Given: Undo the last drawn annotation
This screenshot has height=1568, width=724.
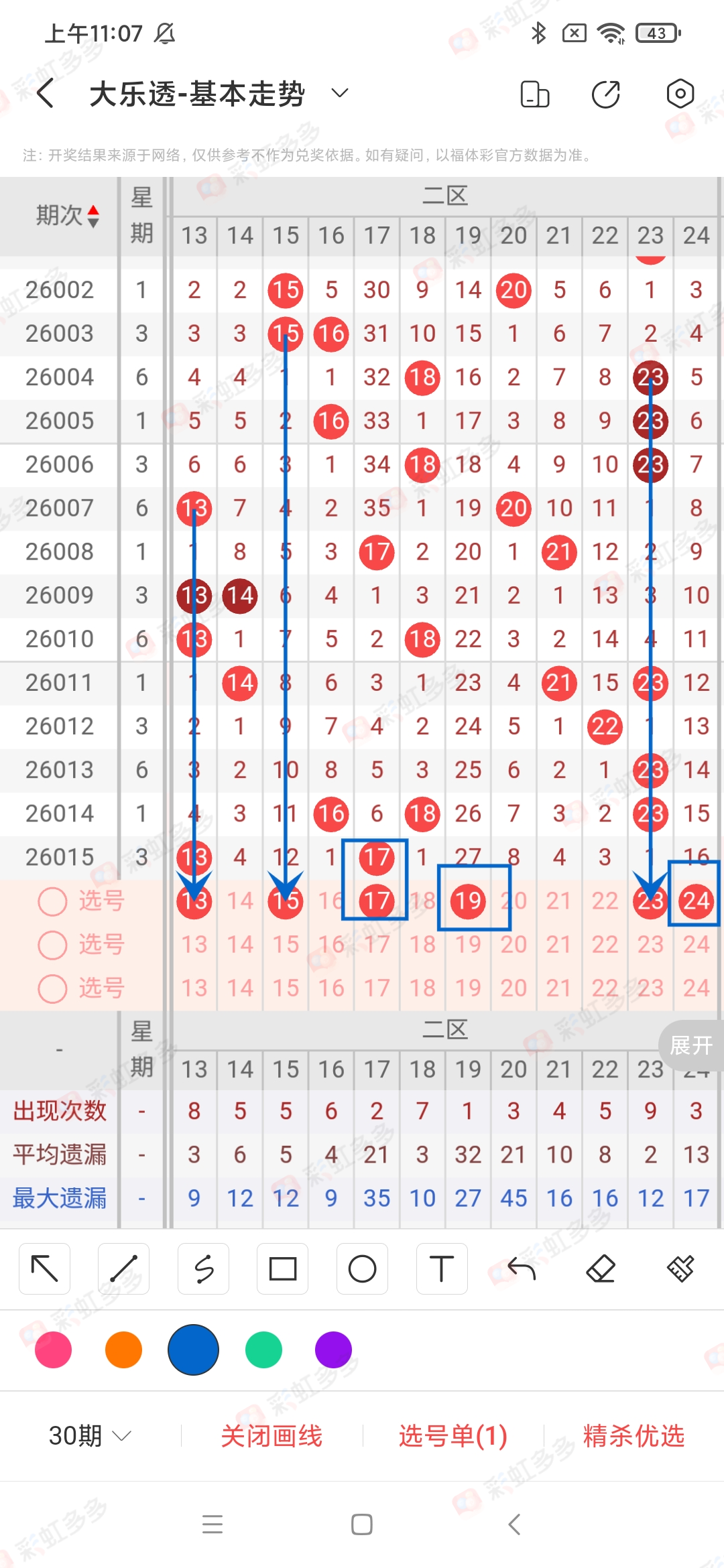Looking at the screenshot, I should coord(521,1268).
